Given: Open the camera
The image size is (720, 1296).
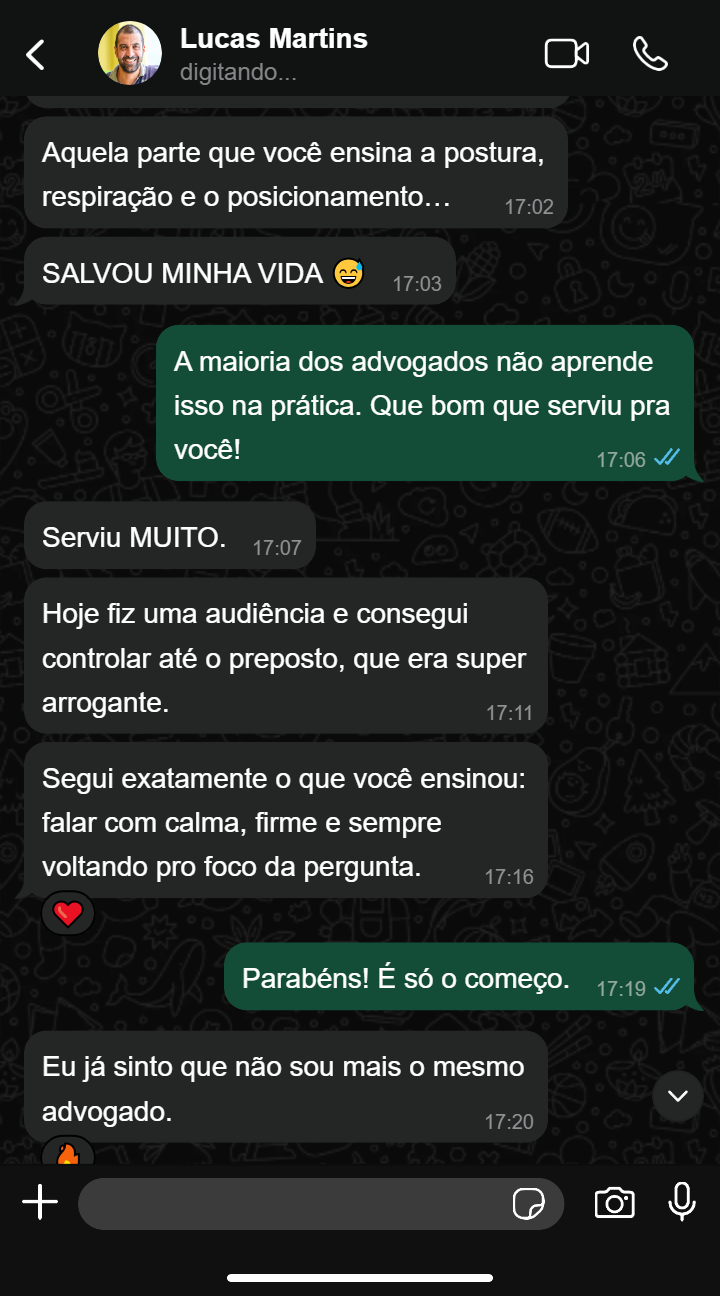Looking at the screenshot, I should coord(614,1203).
